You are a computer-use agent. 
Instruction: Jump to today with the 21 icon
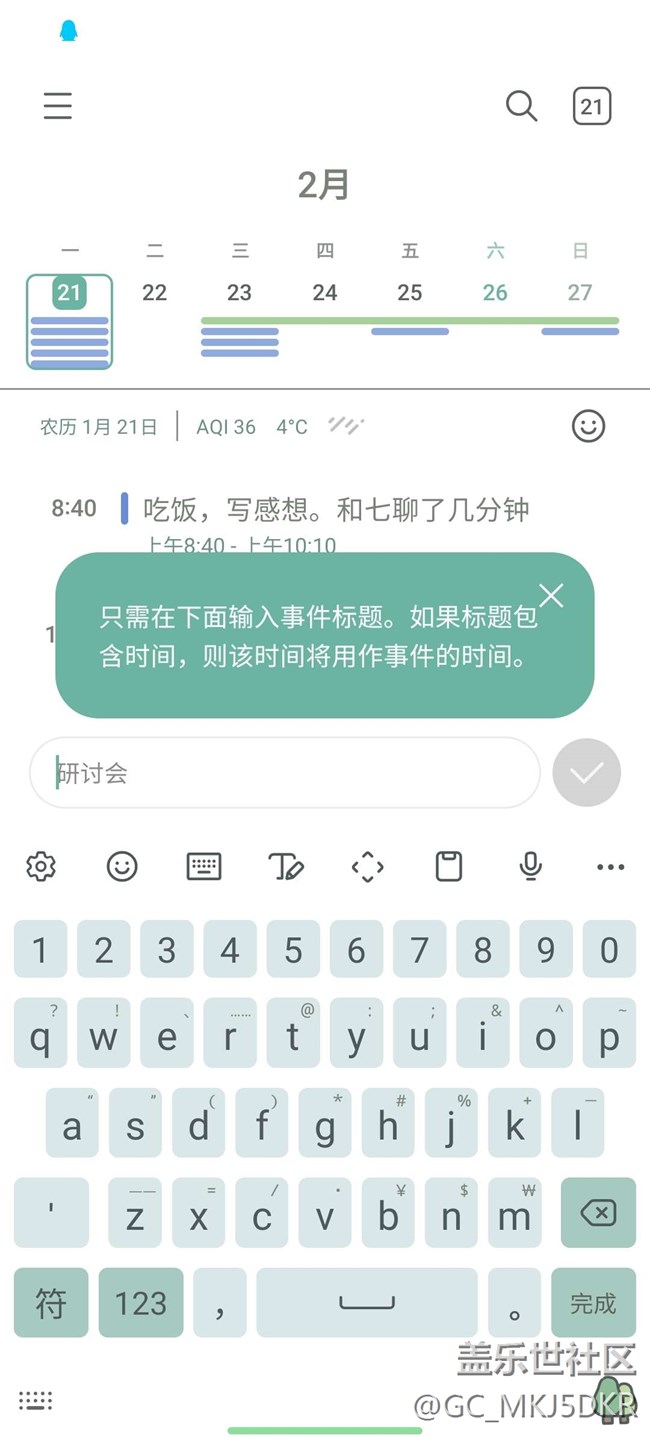591,106
